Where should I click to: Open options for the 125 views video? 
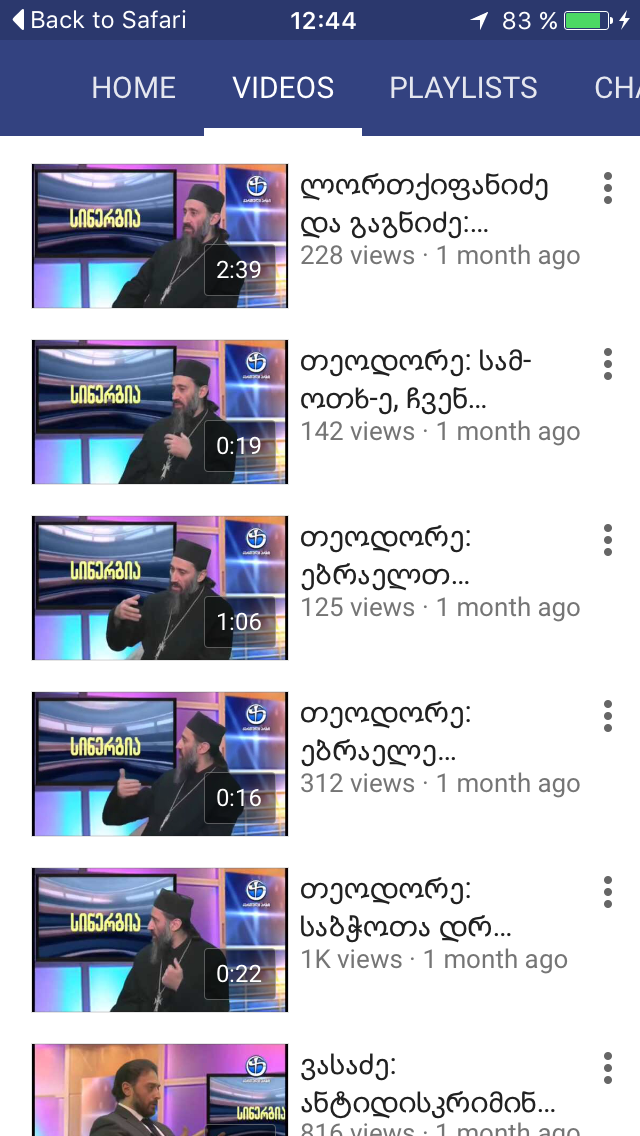[607, 540]
